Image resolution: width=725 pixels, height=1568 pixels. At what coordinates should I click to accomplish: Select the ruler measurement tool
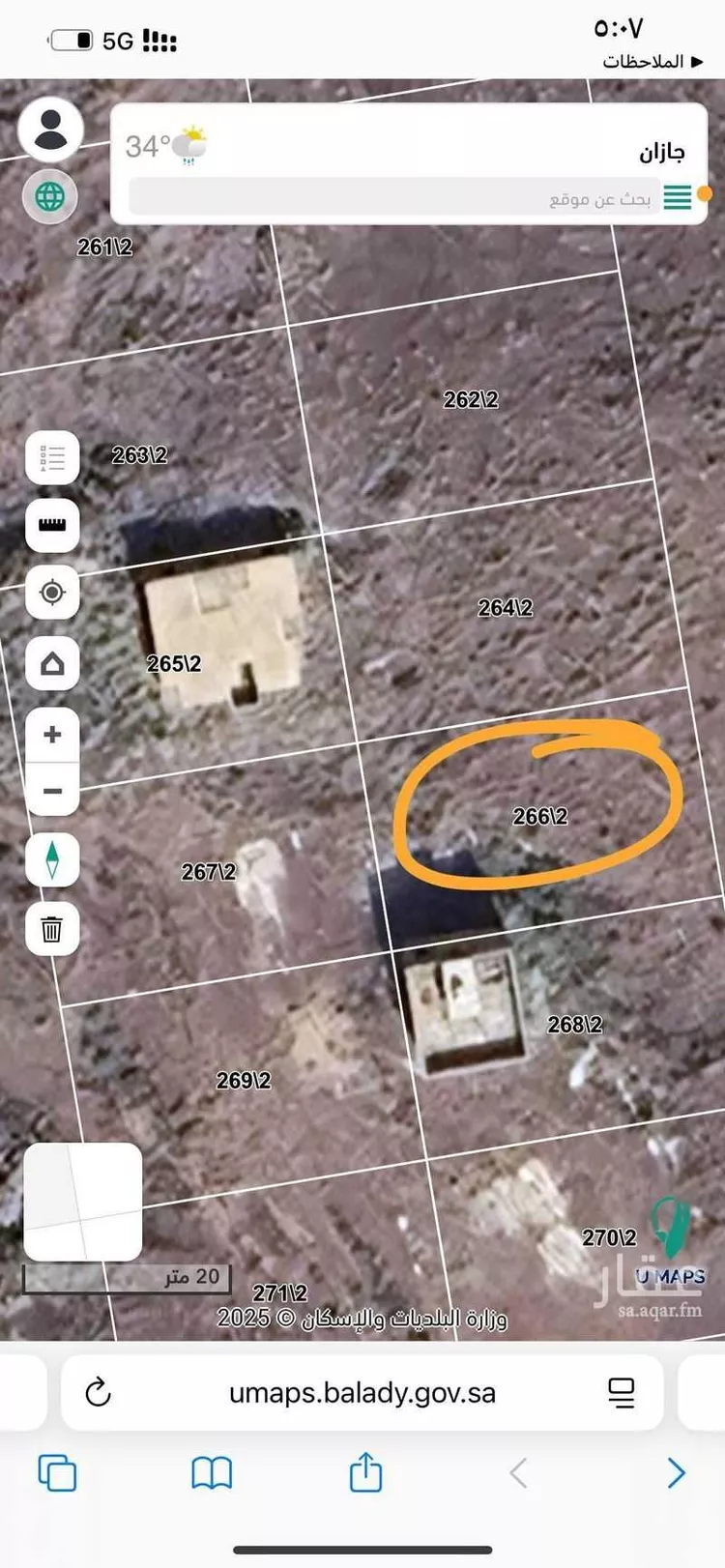click(x=52, y=526)
